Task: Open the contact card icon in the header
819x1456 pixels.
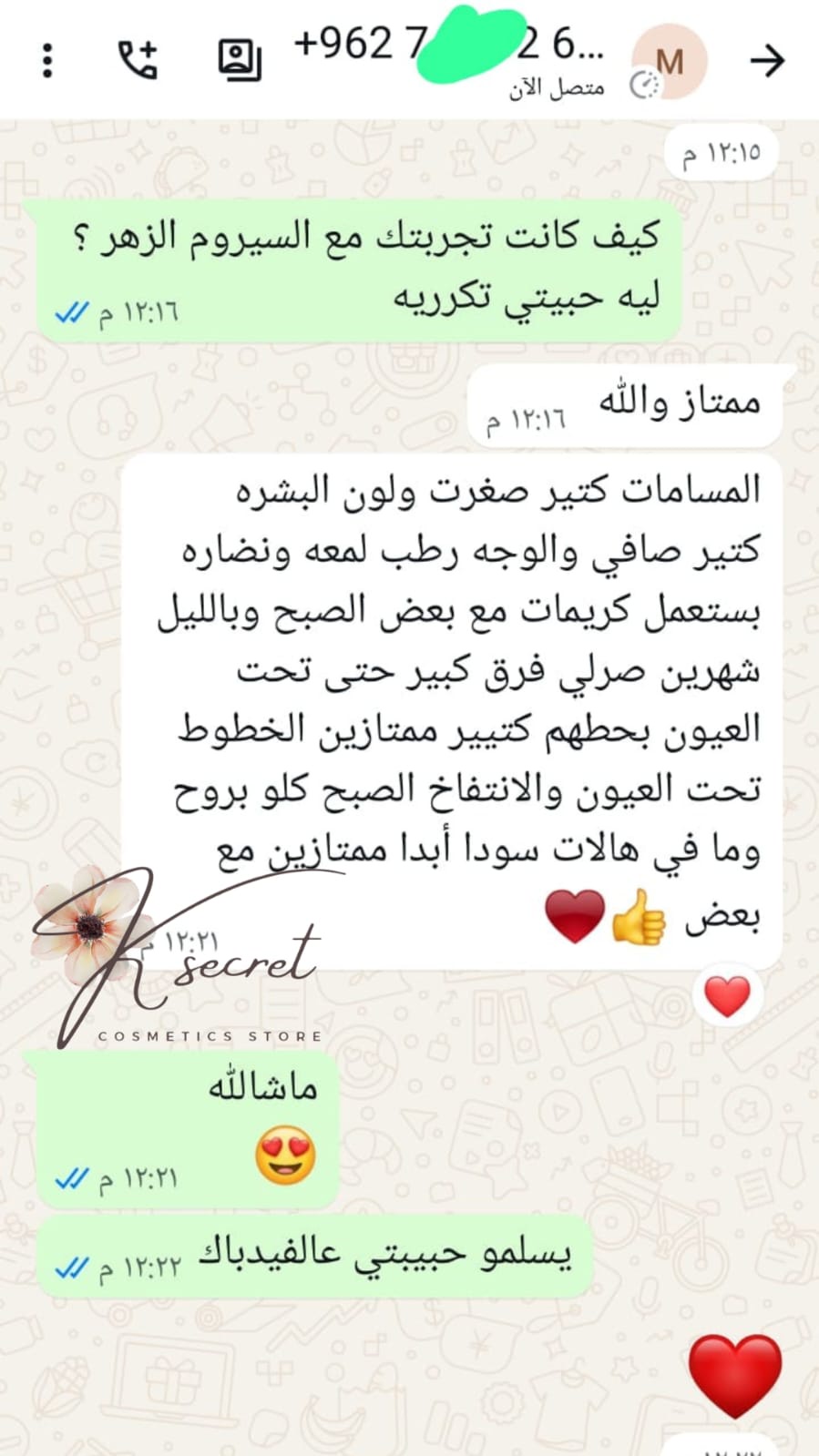Action: [x=240, y=60]
